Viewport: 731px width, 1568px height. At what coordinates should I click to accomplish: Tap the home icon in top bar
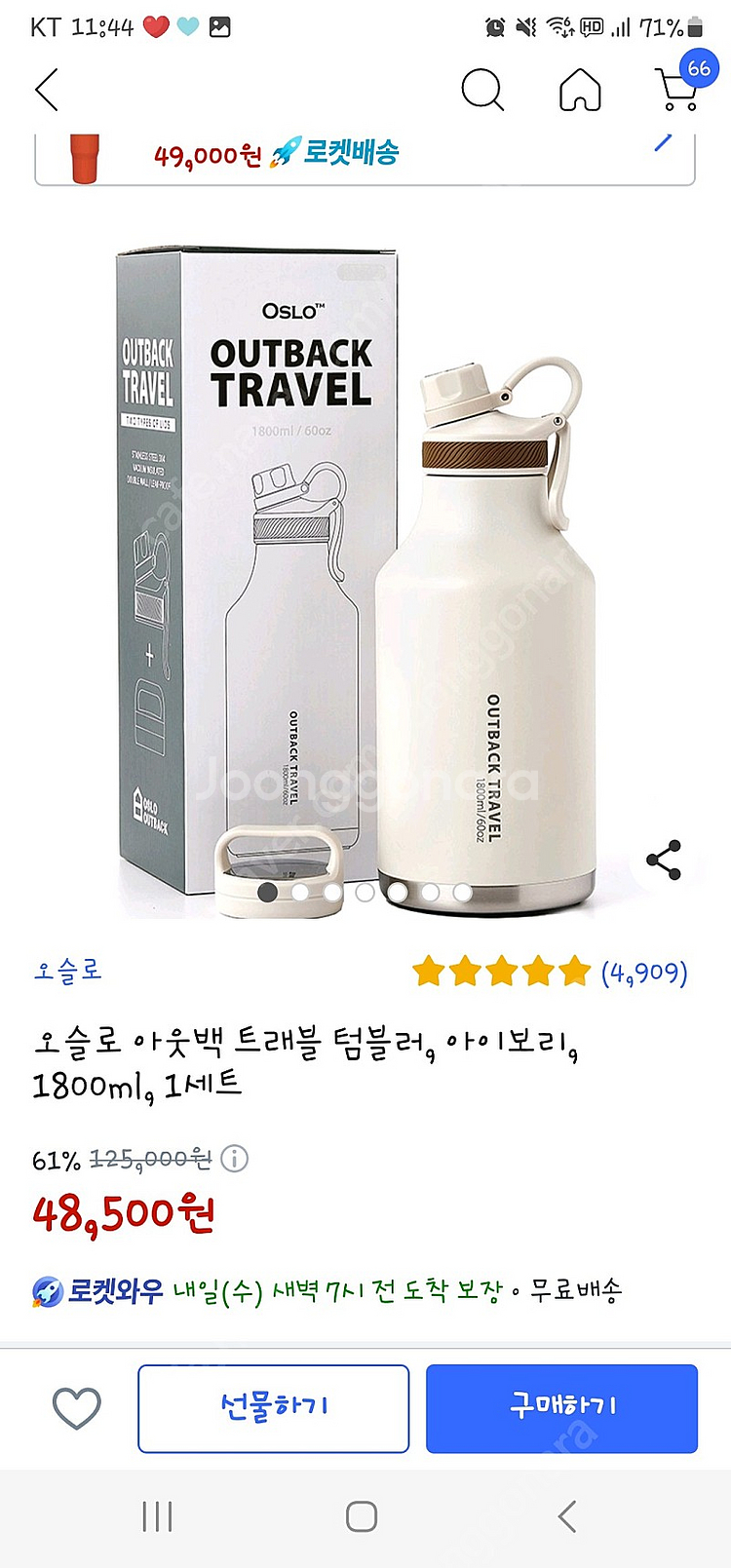pos(582,89)
